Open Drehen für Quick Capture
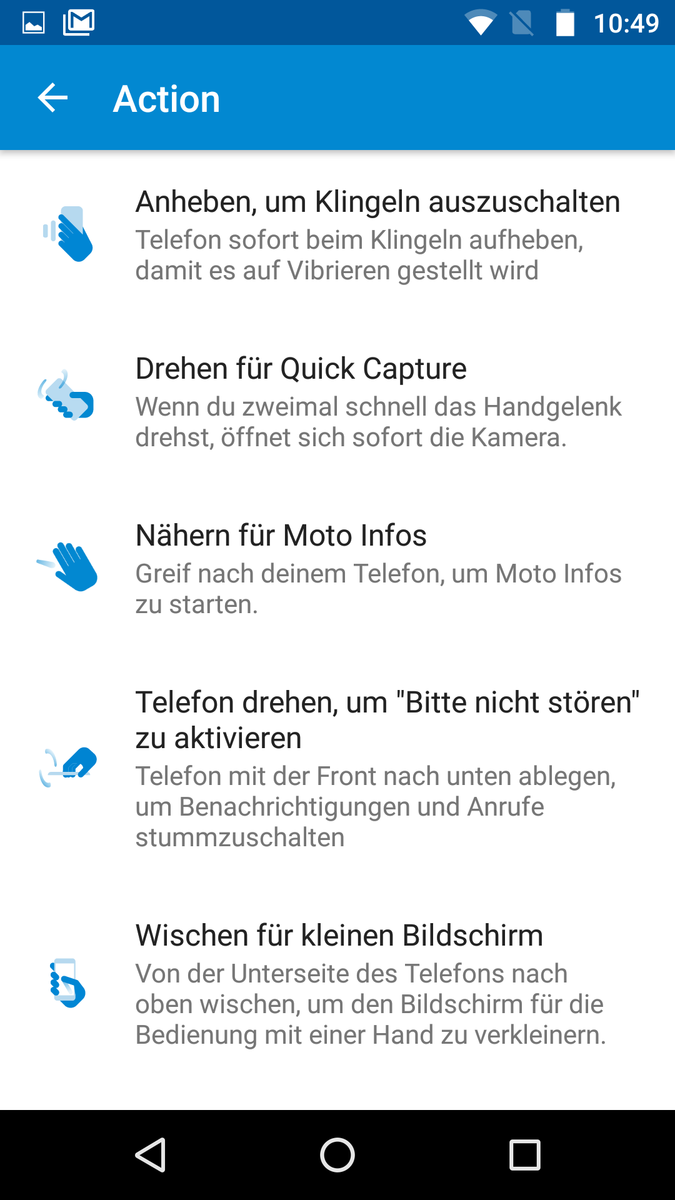This screenshot has width=675, height=1200. (x=377, y=402)
